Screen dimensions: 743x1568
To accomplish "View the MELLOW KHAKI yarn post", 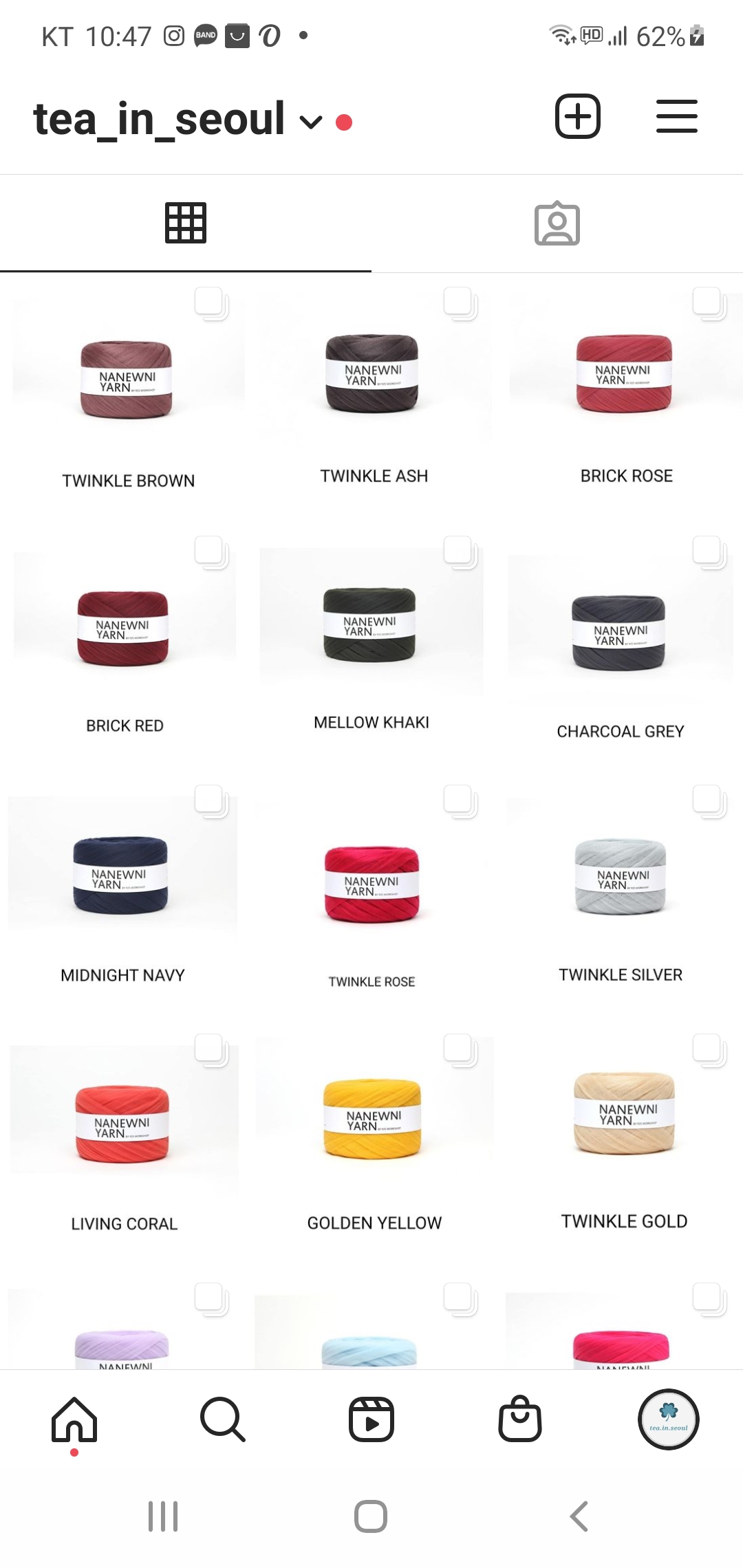I will [371, 646].
